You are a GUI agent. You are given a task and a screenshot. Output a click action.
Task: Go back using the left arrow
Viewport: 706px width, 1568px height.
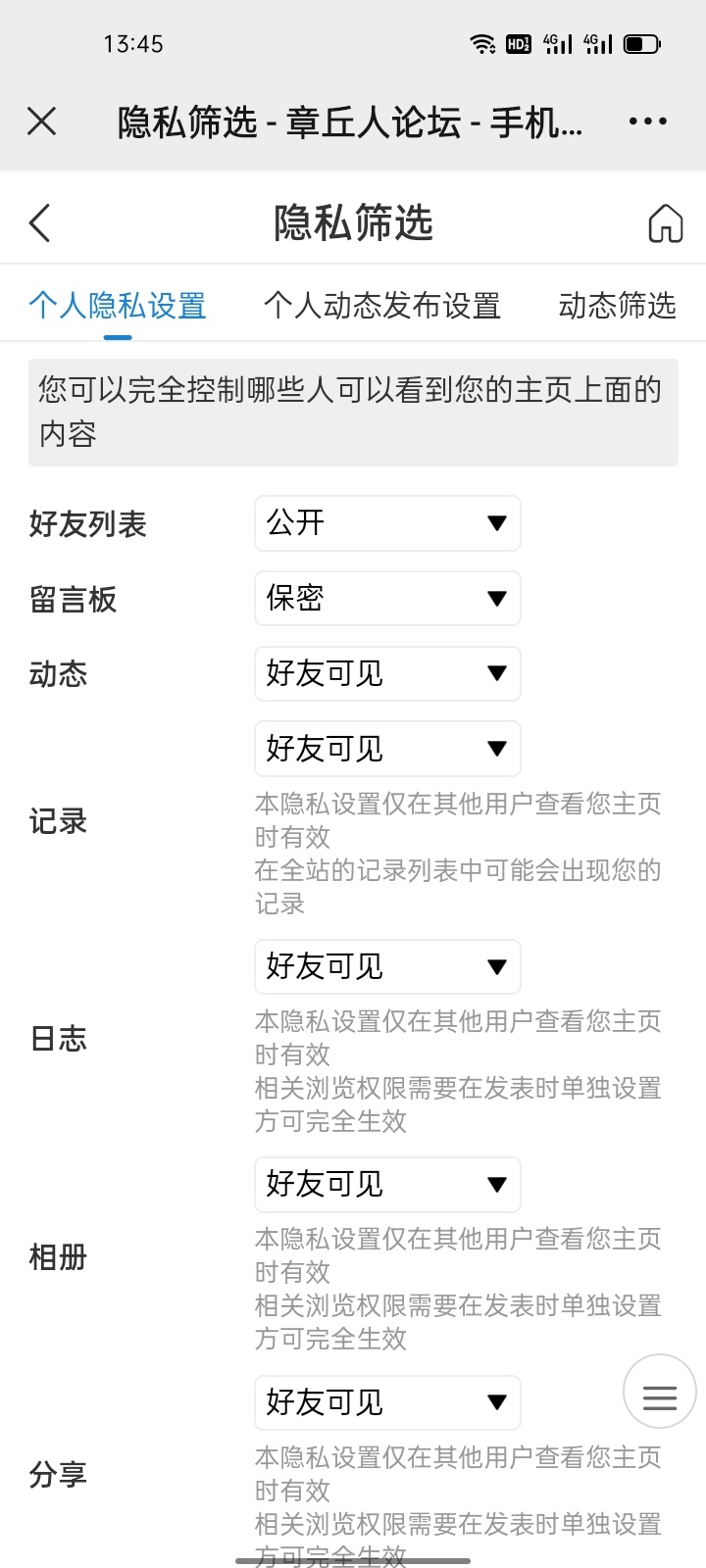pos(39,223)
